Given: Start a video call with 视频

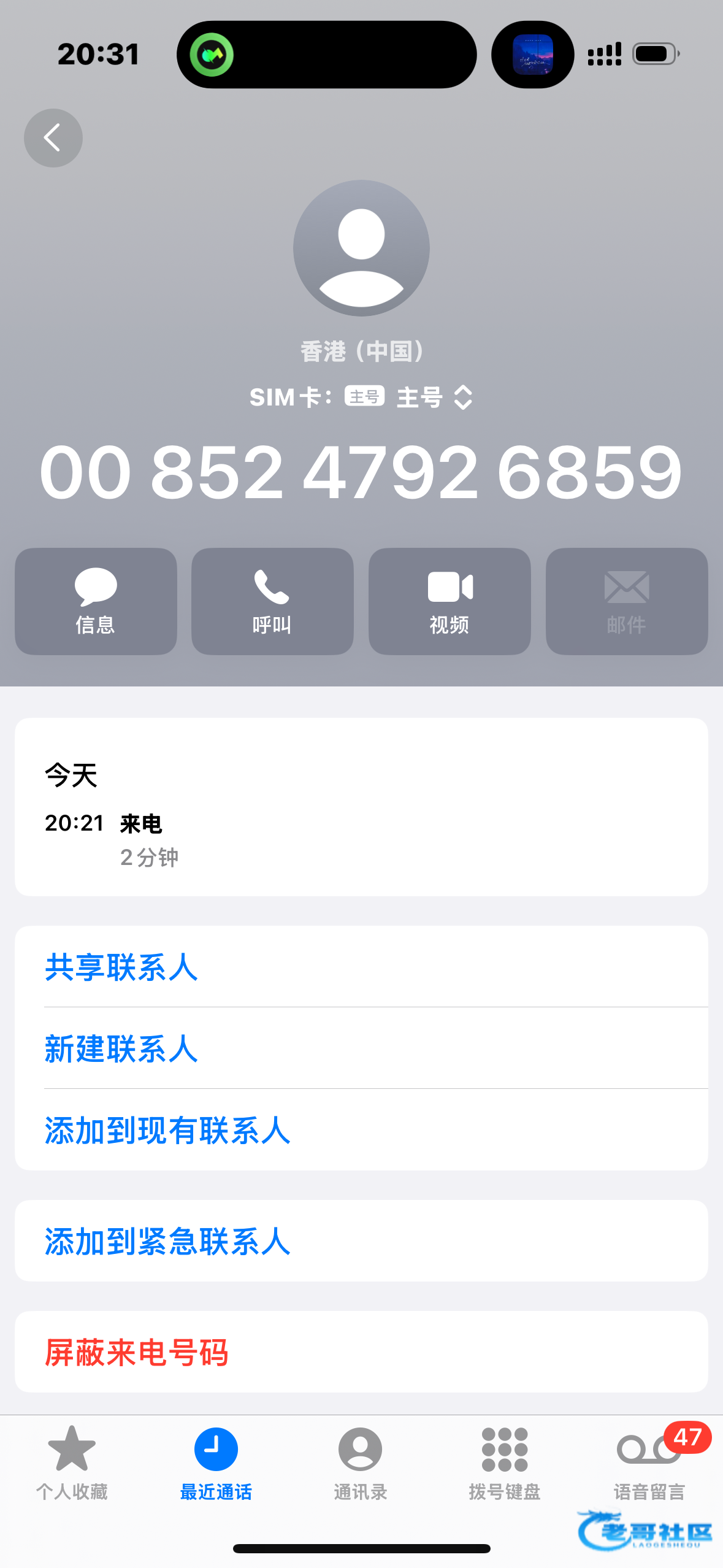Looking at the screenshot, I should (449, 601).
